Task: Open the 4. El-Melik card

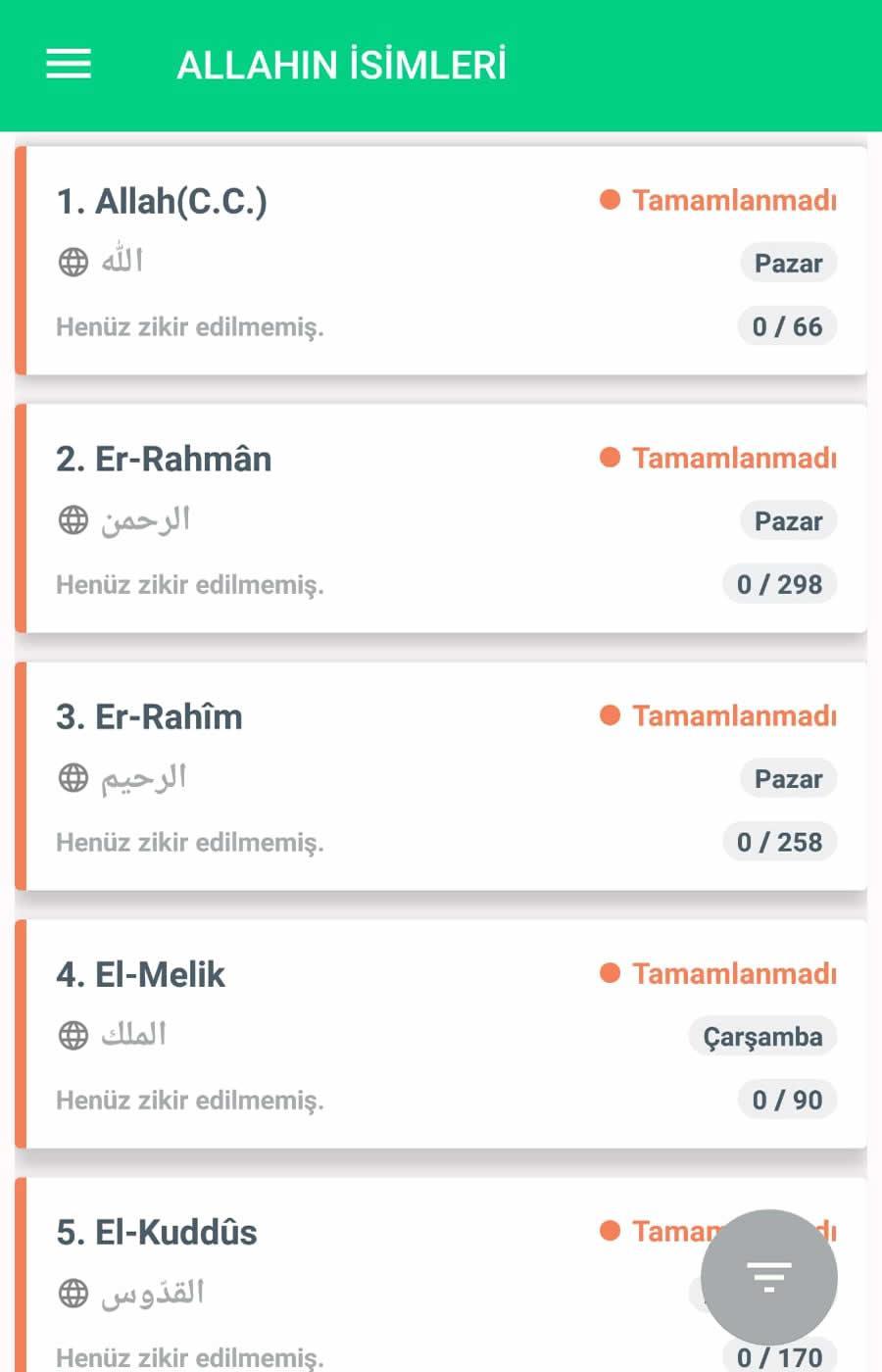Action: (x=441, y=1034)
